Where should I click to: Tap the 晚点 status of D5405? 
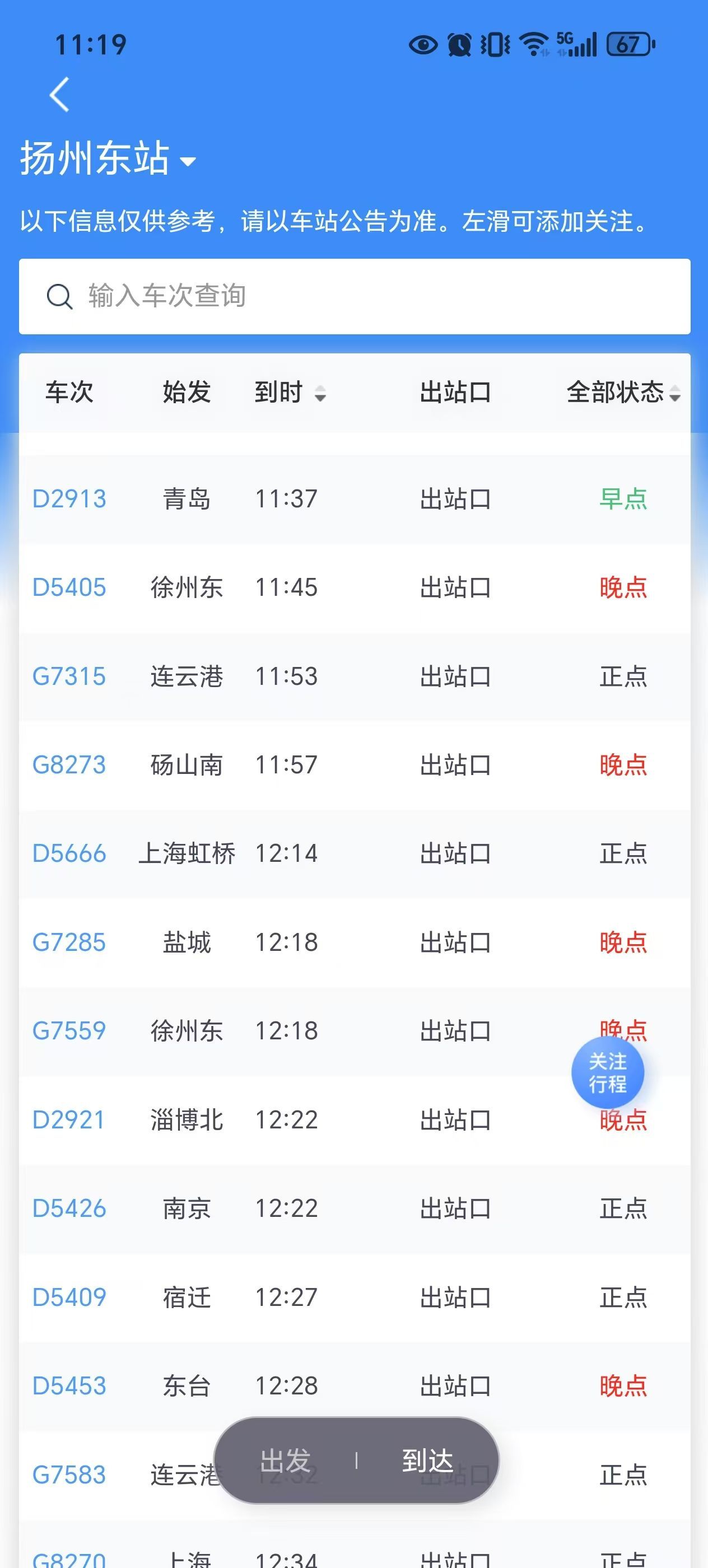623,587
